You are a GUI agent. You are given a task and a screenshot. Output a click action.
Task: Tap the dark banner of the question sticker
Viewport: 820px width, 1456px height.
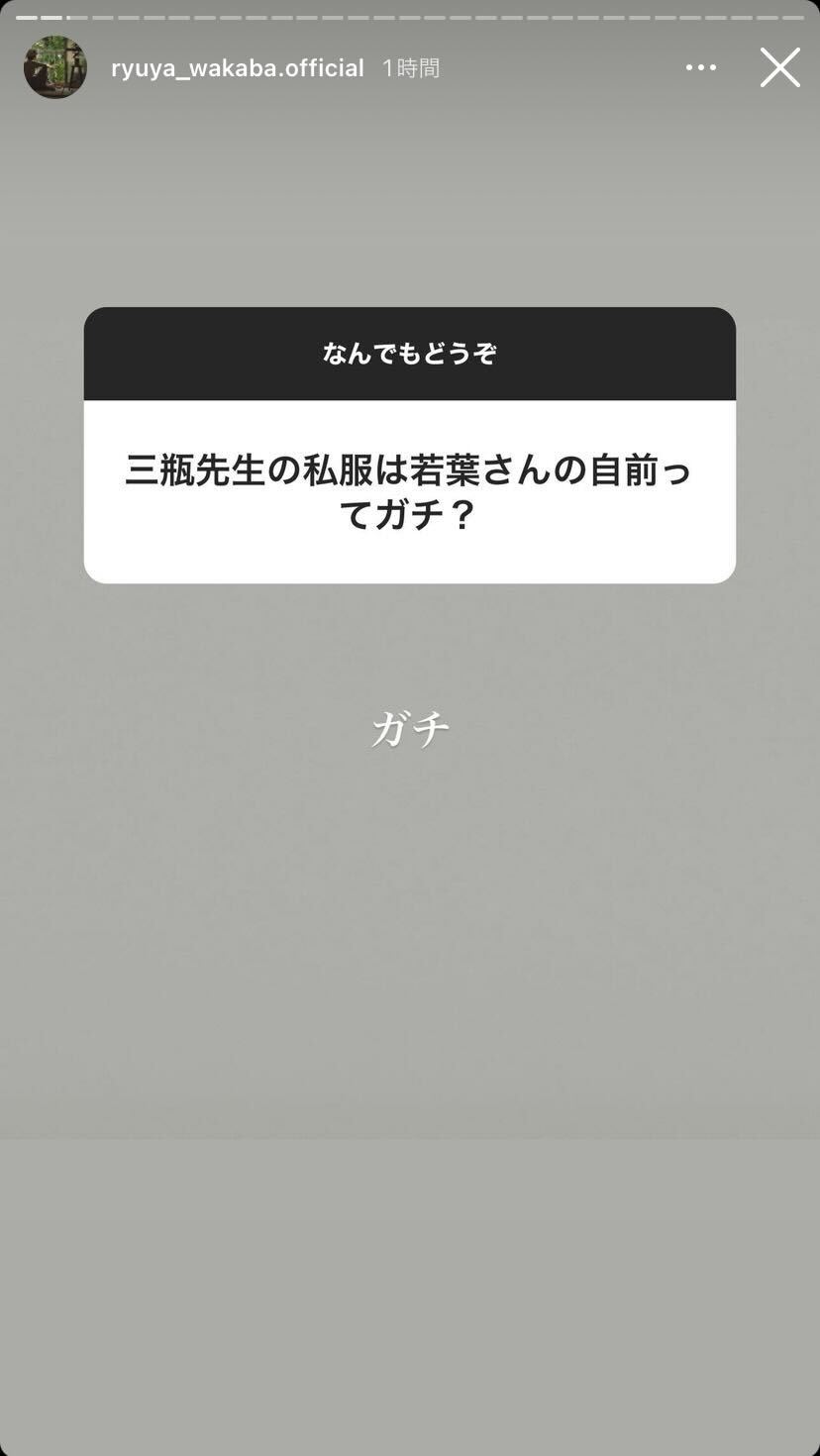pos(409,354)
